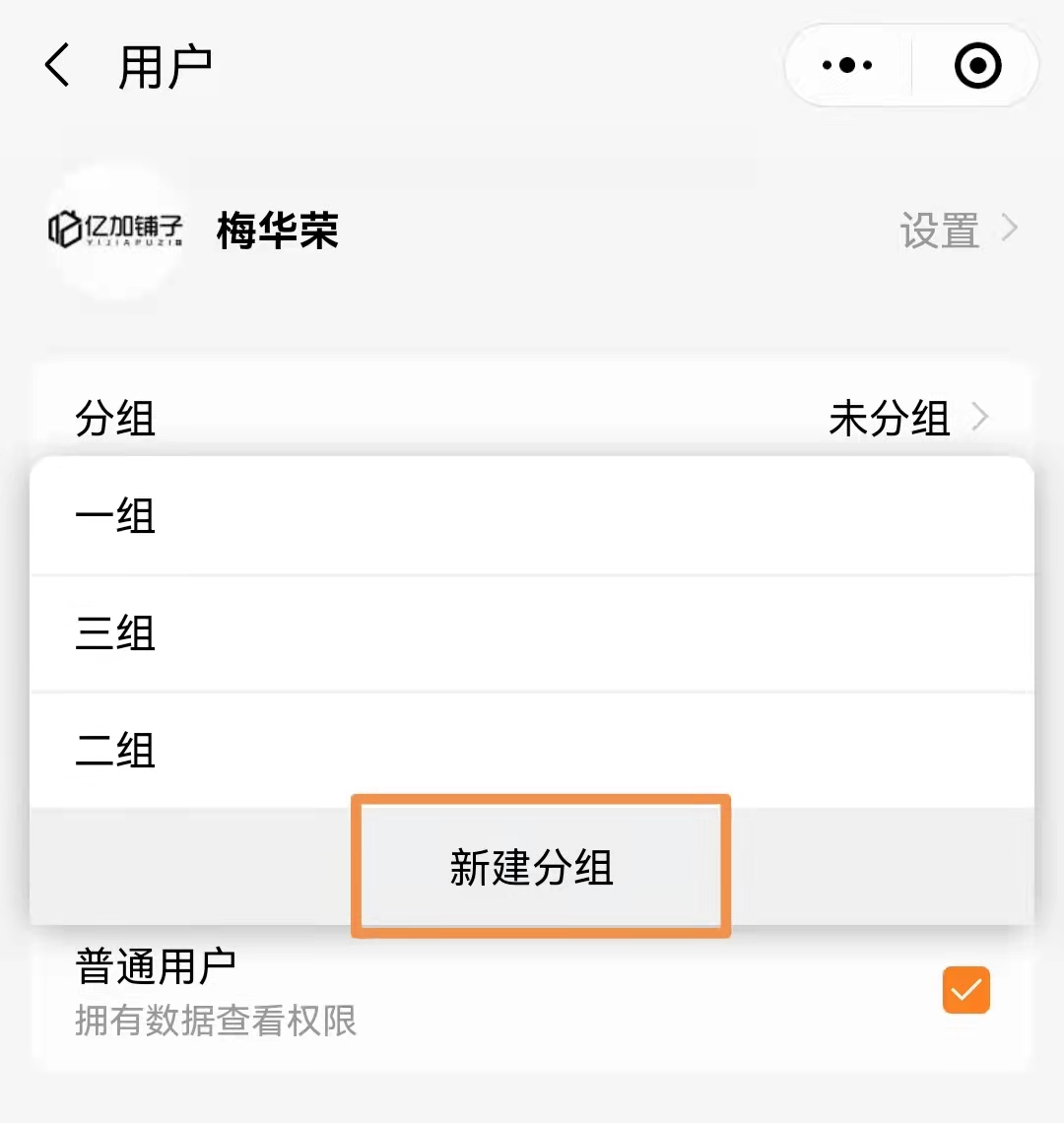Assign the user to 二组
The height and width of the screenshot is (1123, 1064).
click(x=532, y=751)
